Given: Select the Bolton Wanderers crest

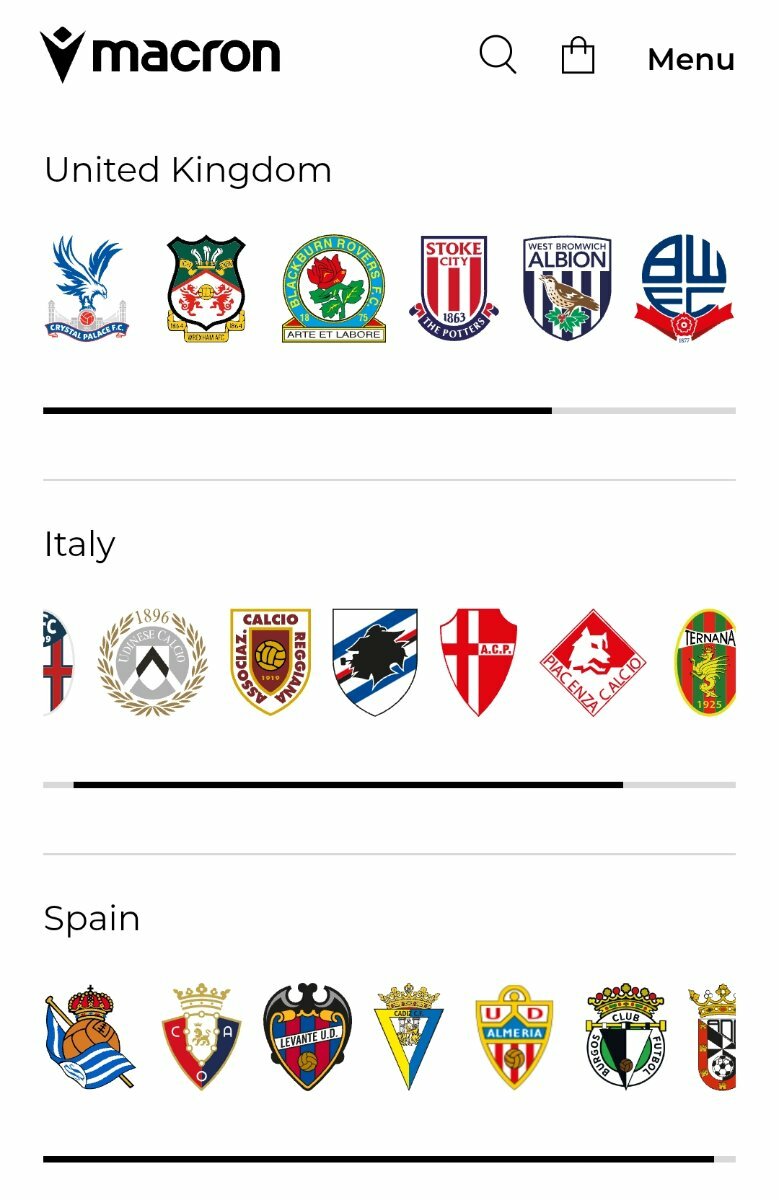Looking at the screenshot, I should point(685,288).
